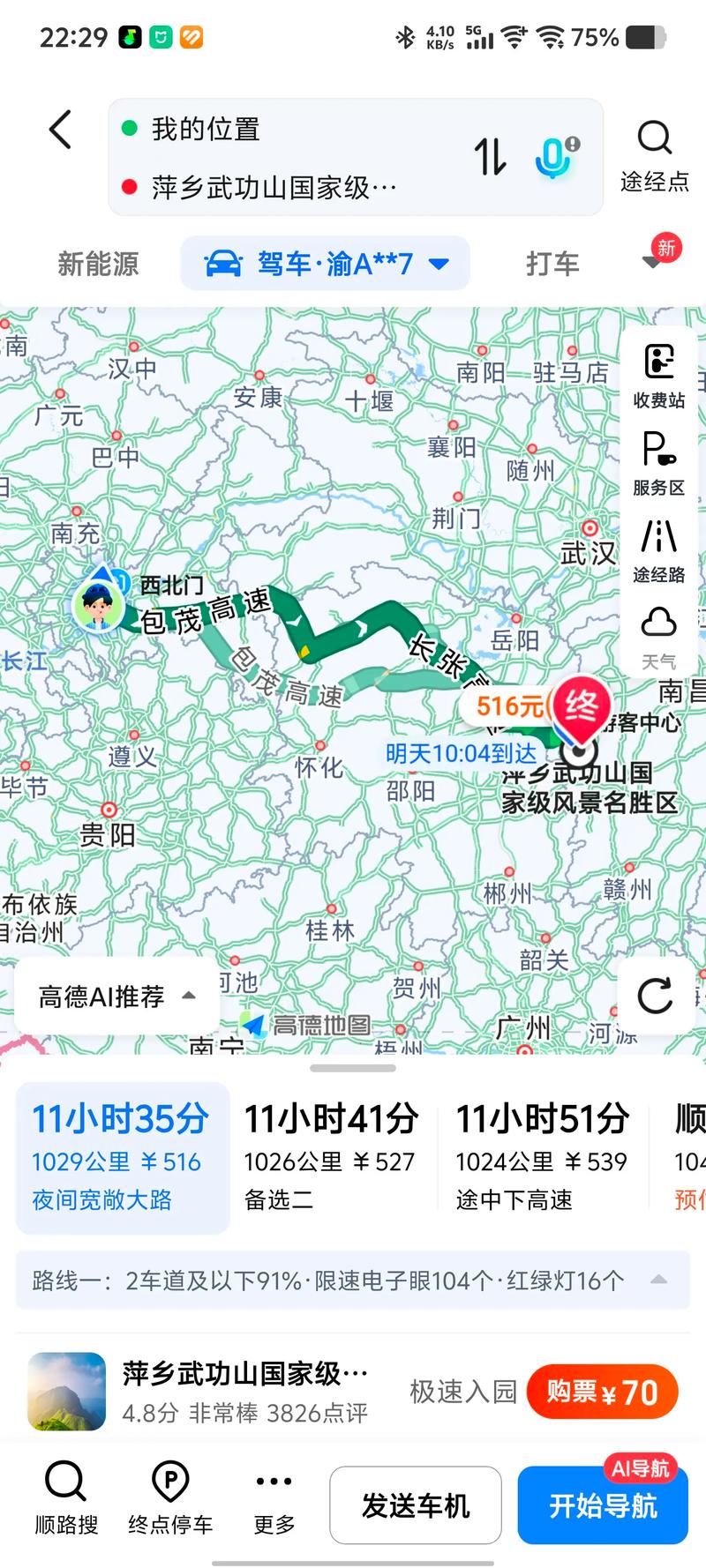Switch to the 打车 taxi tab
706x1568 pixels.
[x=553, y=263]
